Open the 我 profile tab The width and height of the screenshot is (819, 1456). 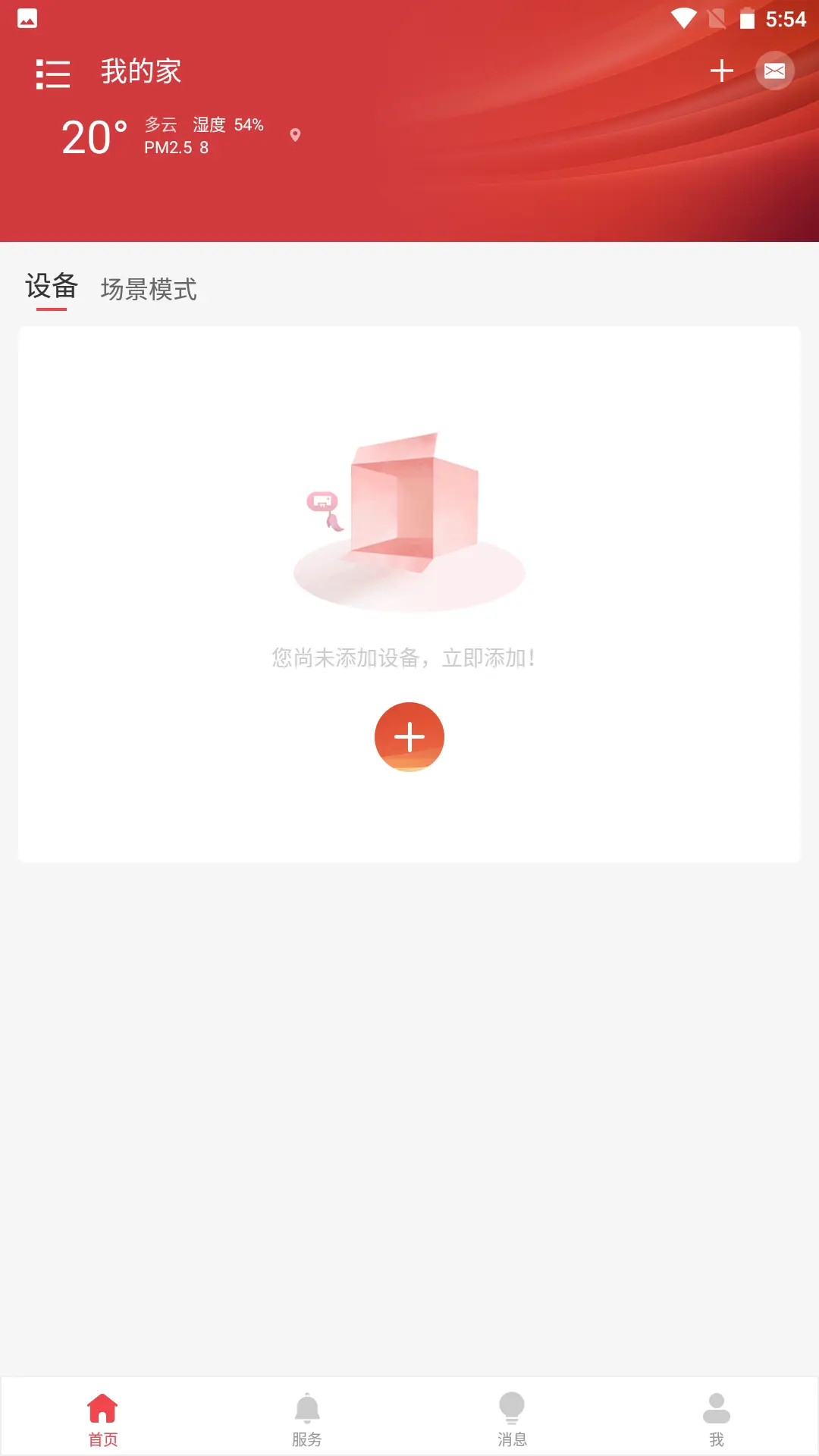[x=717, y=1418]
